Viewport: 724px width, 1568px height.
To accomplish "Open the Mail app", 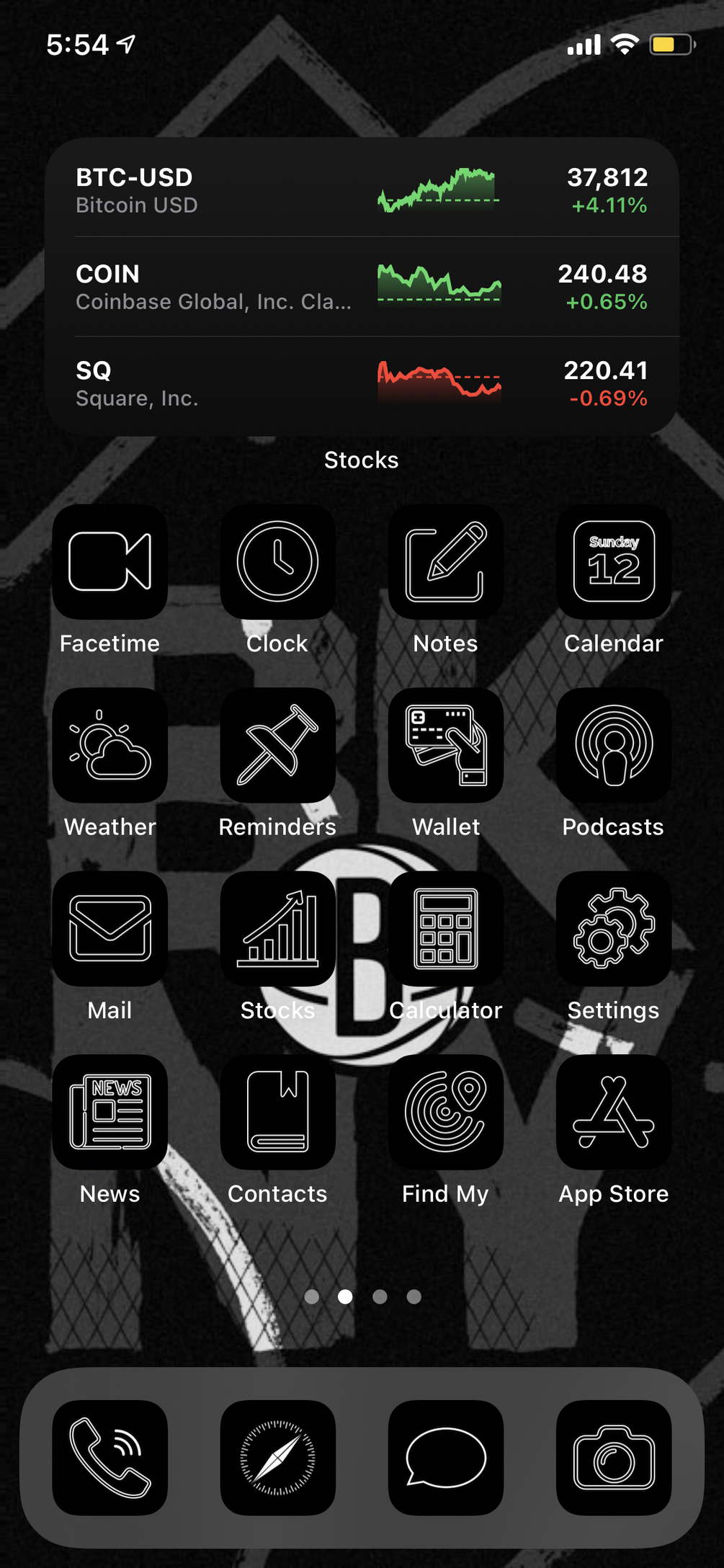I will pos(110,928).
